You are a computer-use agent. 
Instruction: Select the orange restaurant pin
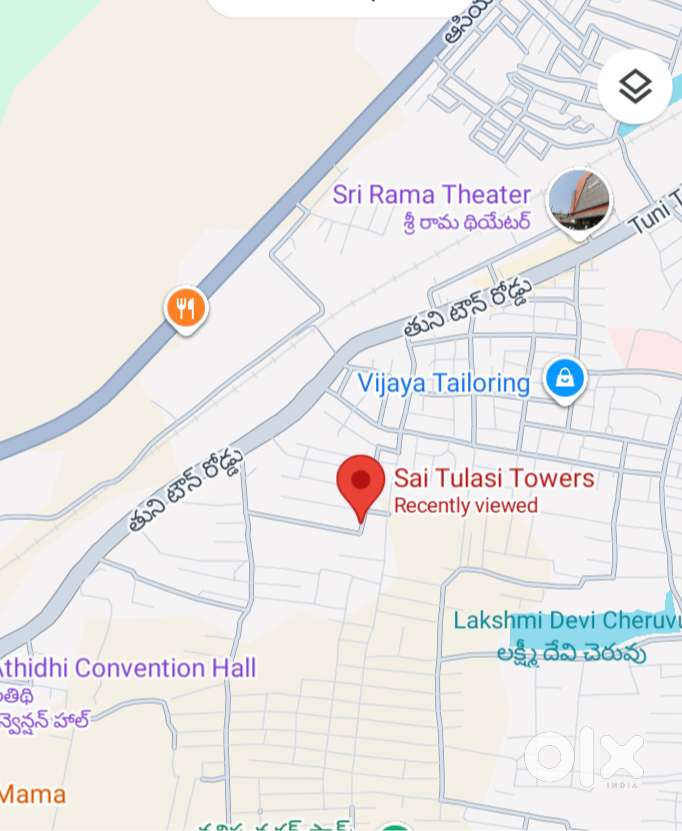coord(186,309)
